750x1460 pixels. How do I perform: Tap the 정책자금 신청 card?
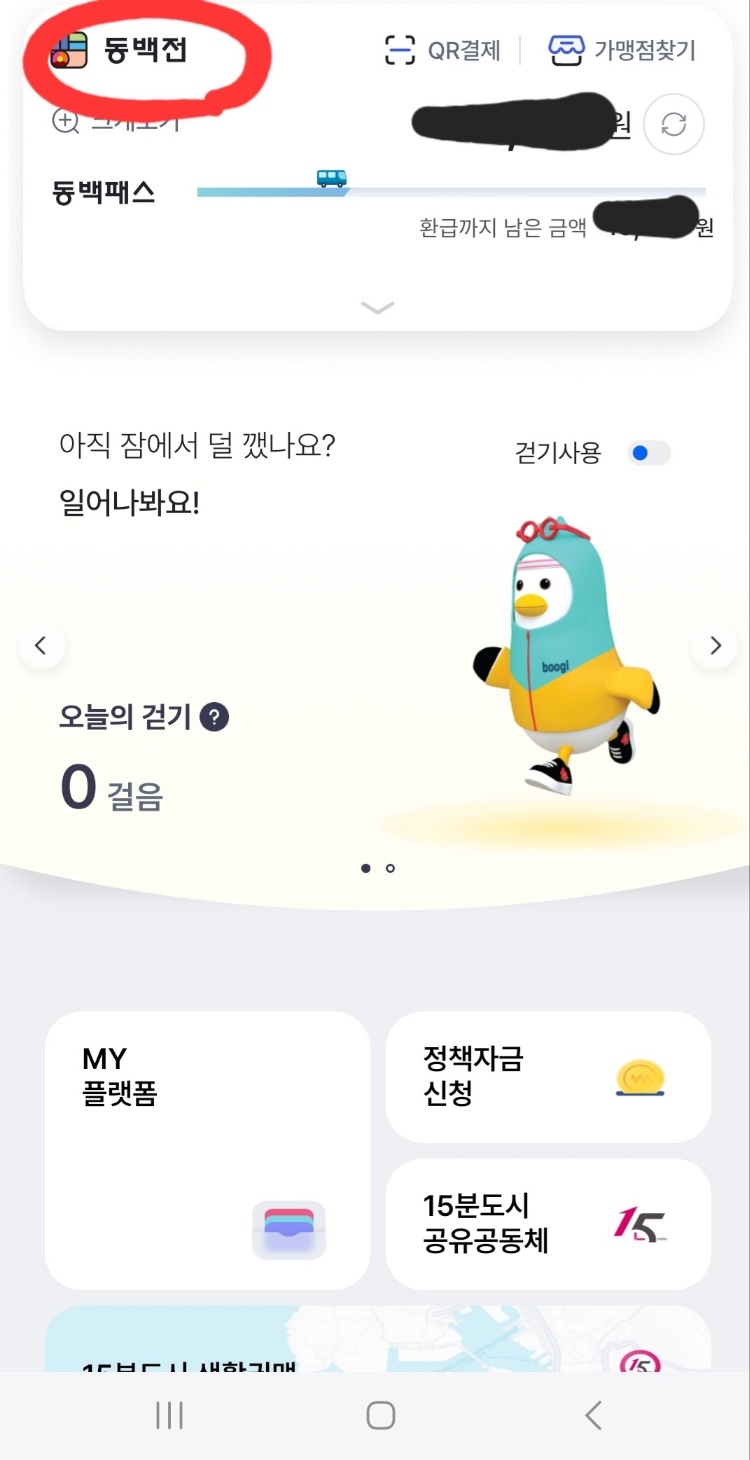point(548,1077)
